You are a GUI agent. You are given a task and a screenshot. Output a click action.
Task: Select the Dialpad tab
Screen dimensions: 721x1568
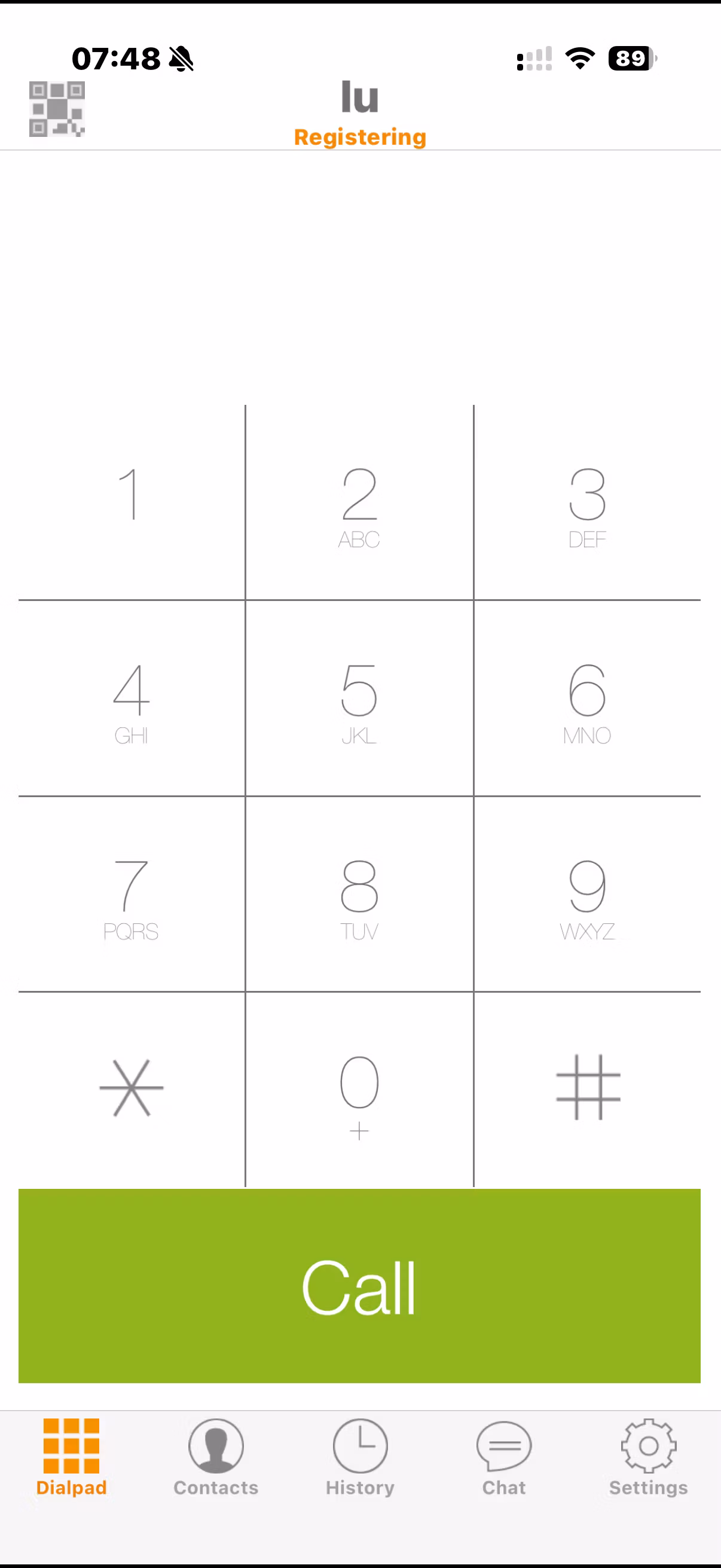pyautogui.click(x=71, y=1457)
